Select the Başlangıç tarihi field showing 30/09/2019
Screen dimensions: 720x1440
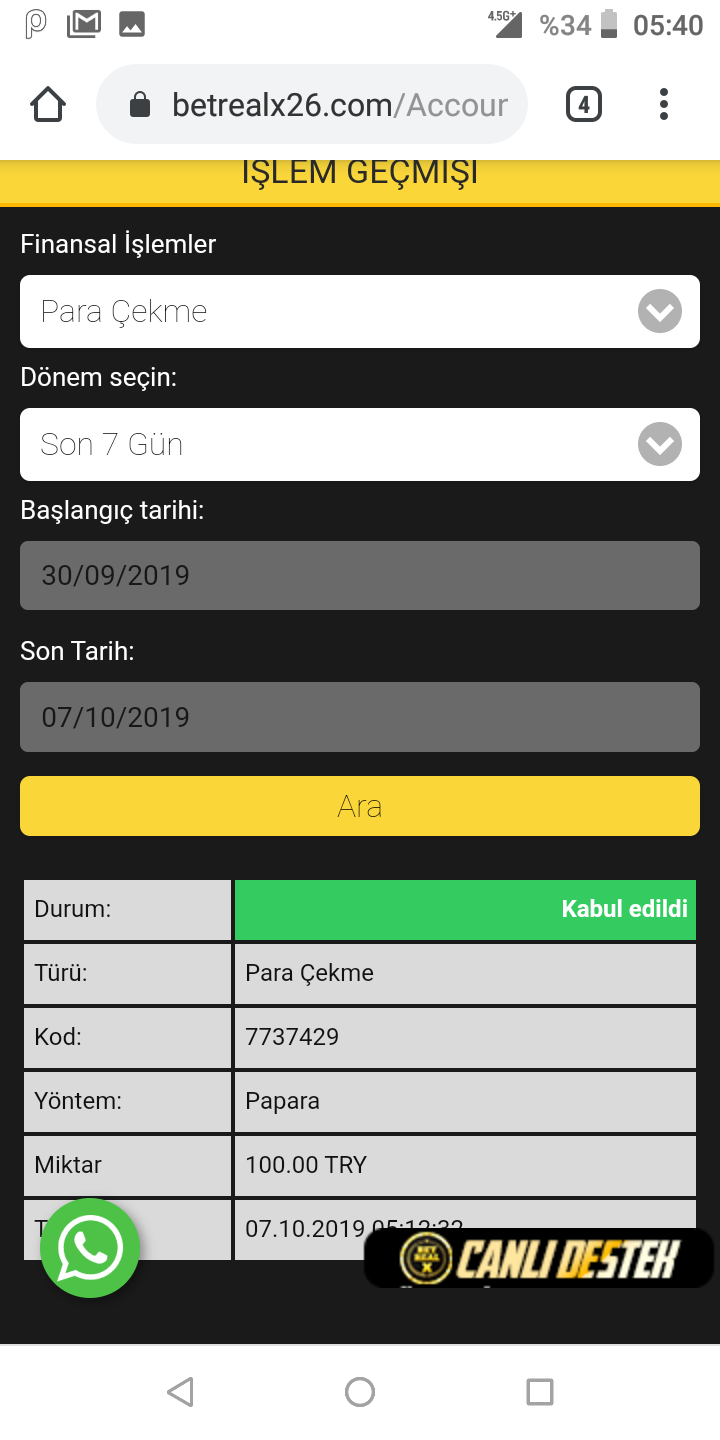[x=360, y=575]
